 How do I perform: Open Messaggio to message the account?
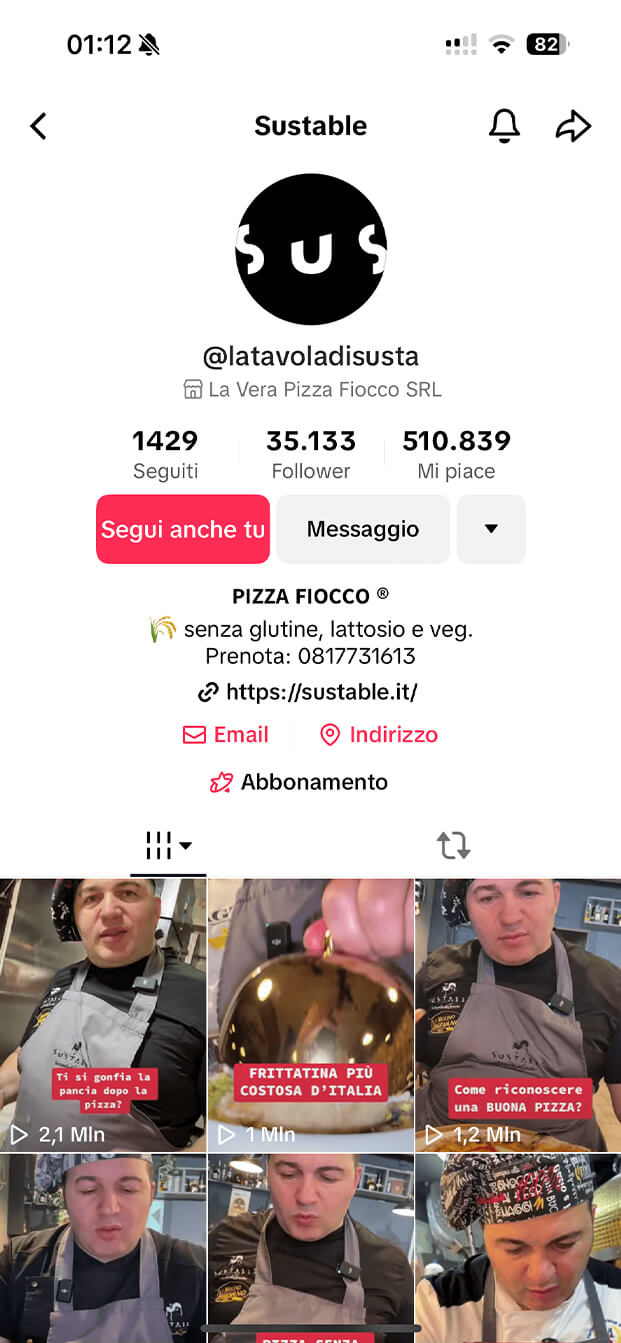363,529
